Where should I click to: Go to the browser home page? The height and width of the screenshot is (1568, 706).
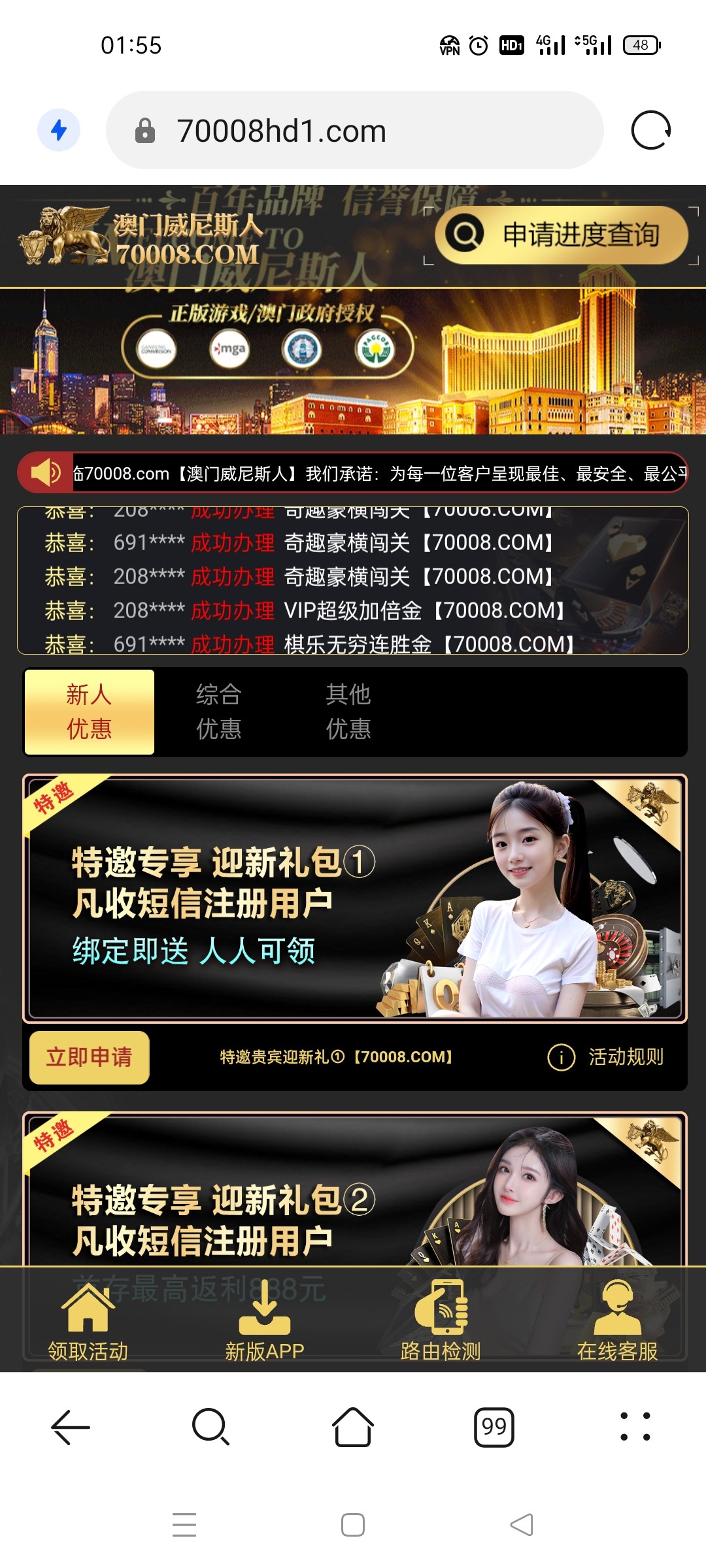[x=353, y=1427]
